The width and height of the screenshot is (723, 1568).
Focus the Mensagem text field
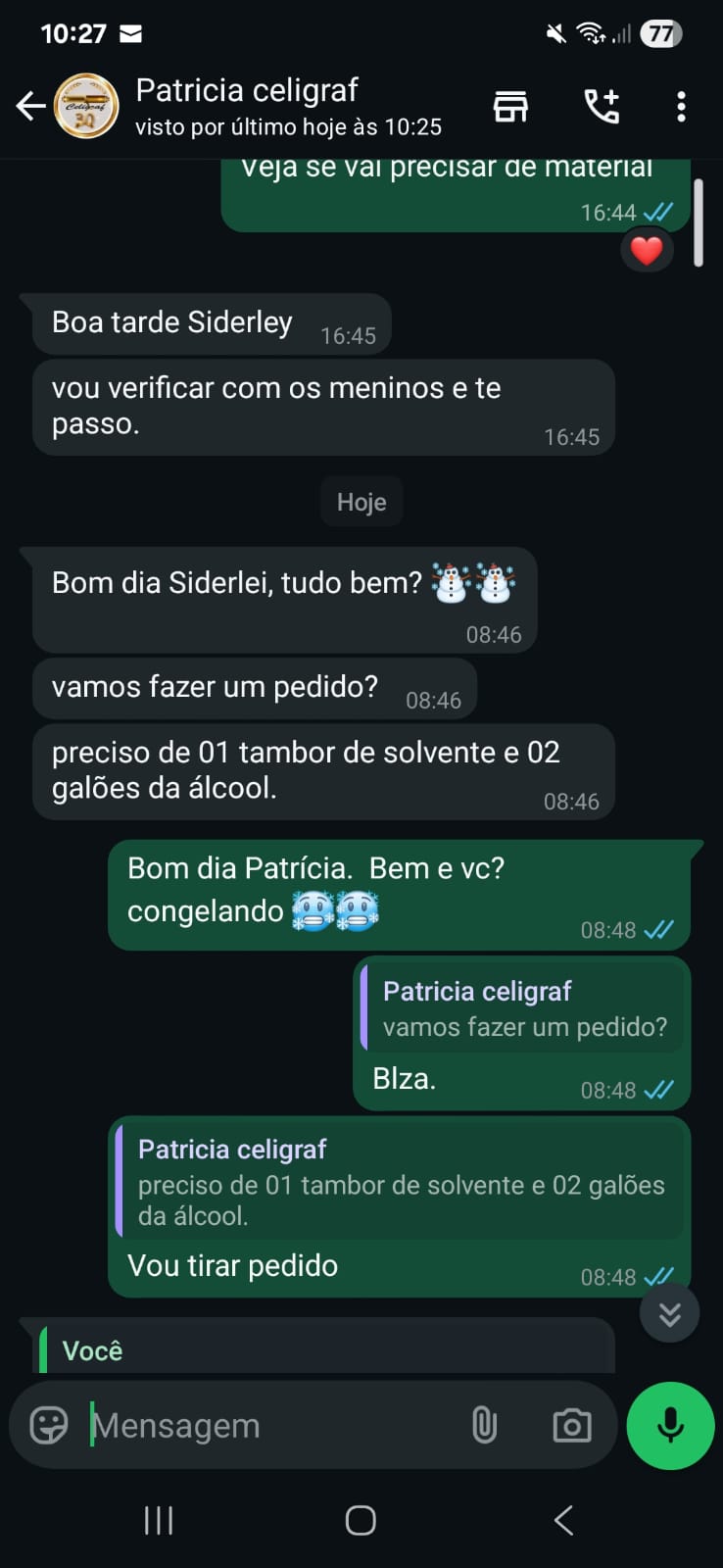[265, 1425]
